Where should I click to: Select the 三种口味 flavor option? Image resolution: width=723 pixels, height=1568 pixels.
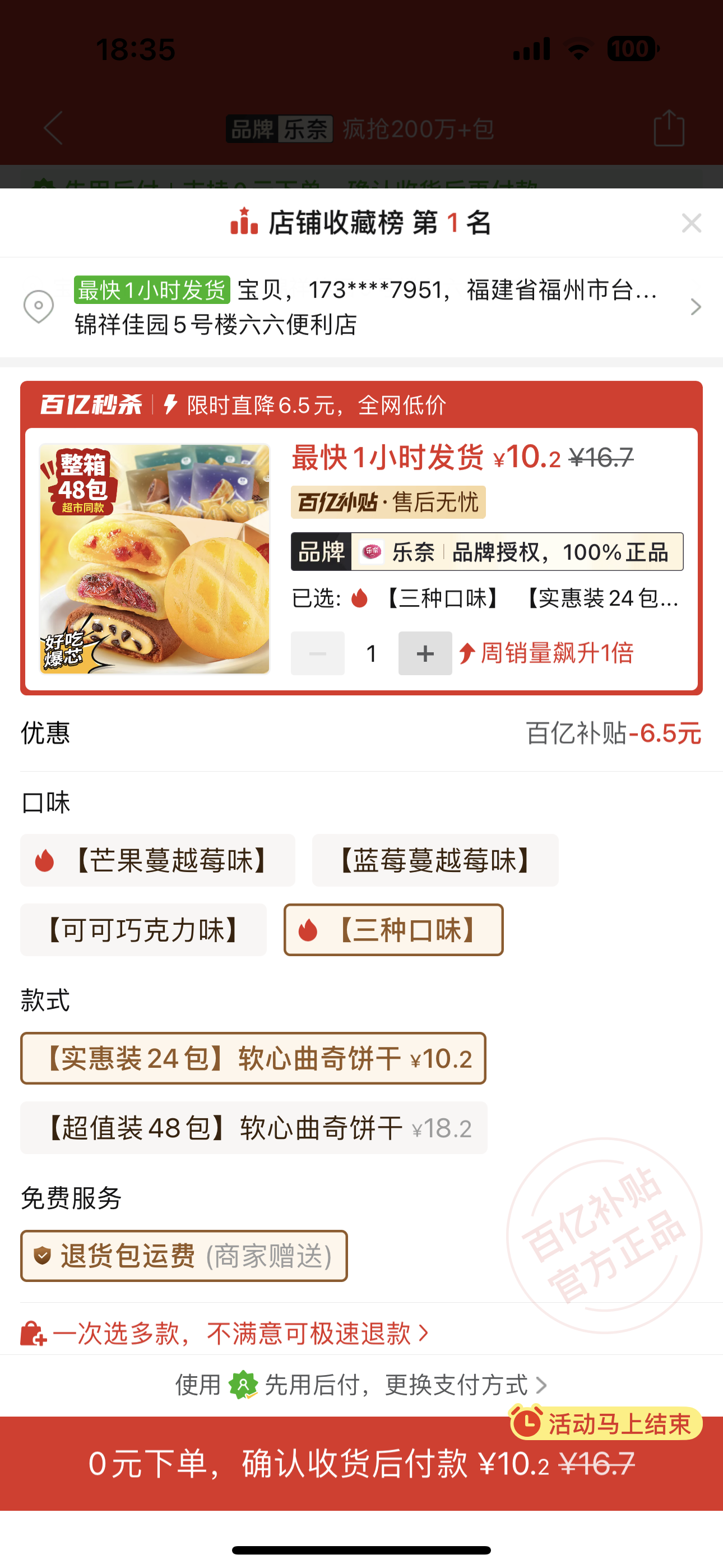pyautogui.click(x=393, y=930)
